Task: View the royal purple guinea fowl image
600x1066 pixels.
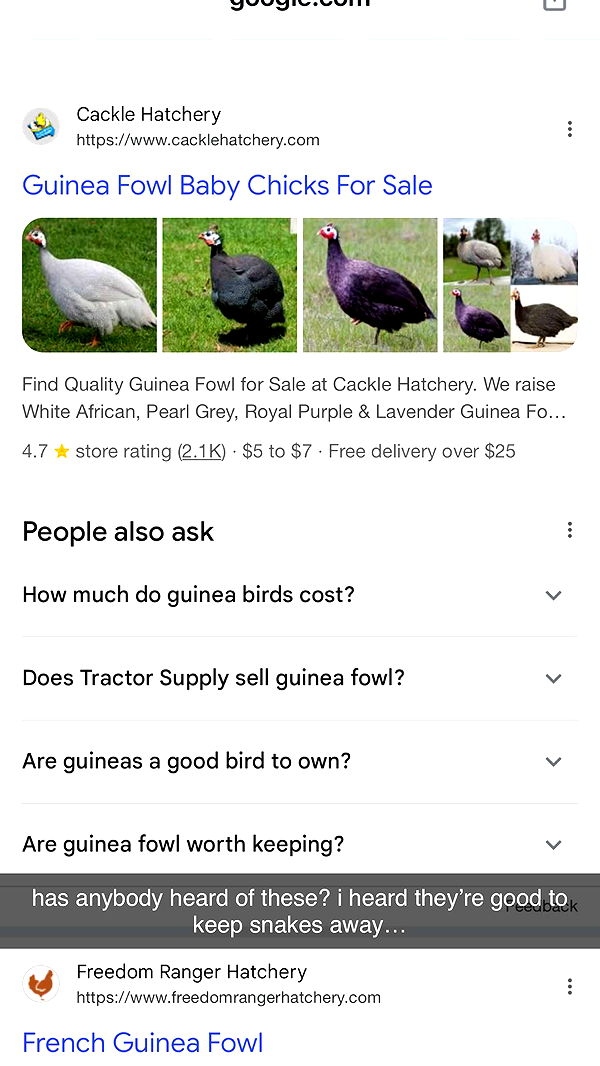Action: pyautogui.click(x=370, y=285)
